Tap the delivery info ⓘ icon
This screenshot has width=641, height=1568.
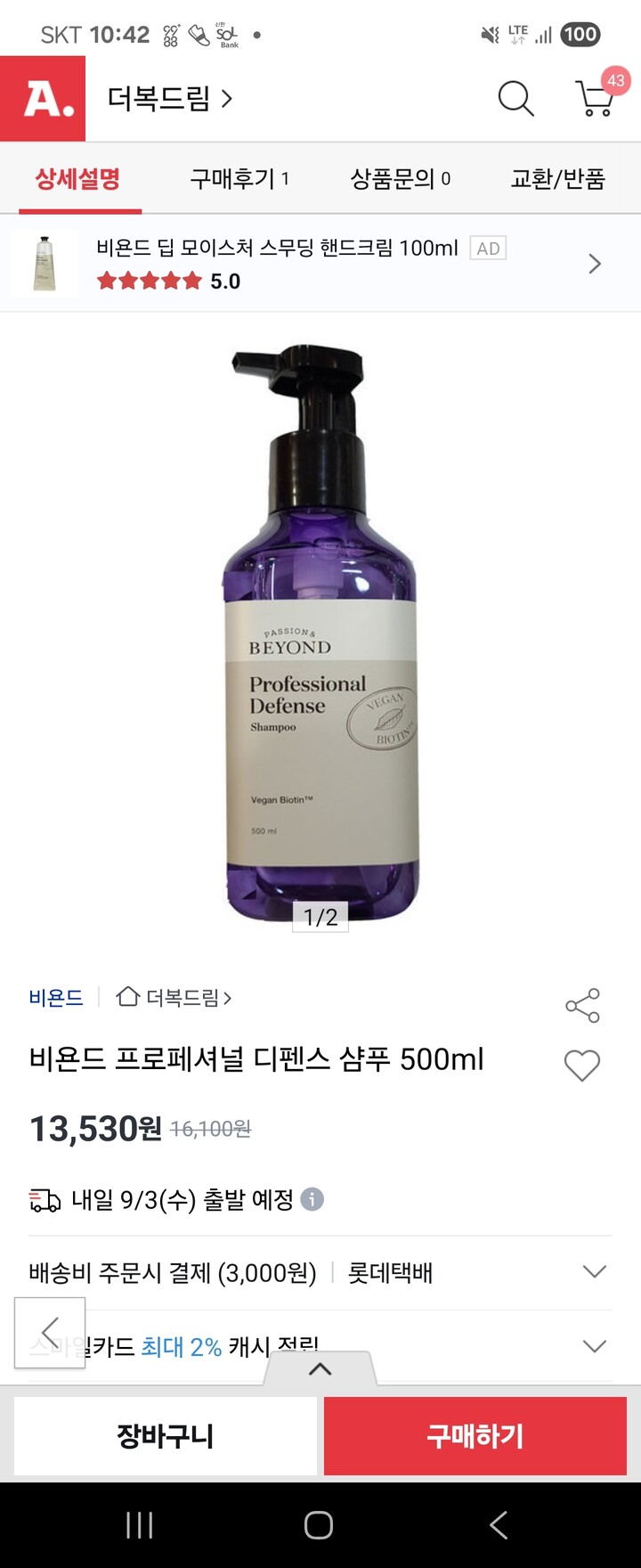click(310, 1200)
